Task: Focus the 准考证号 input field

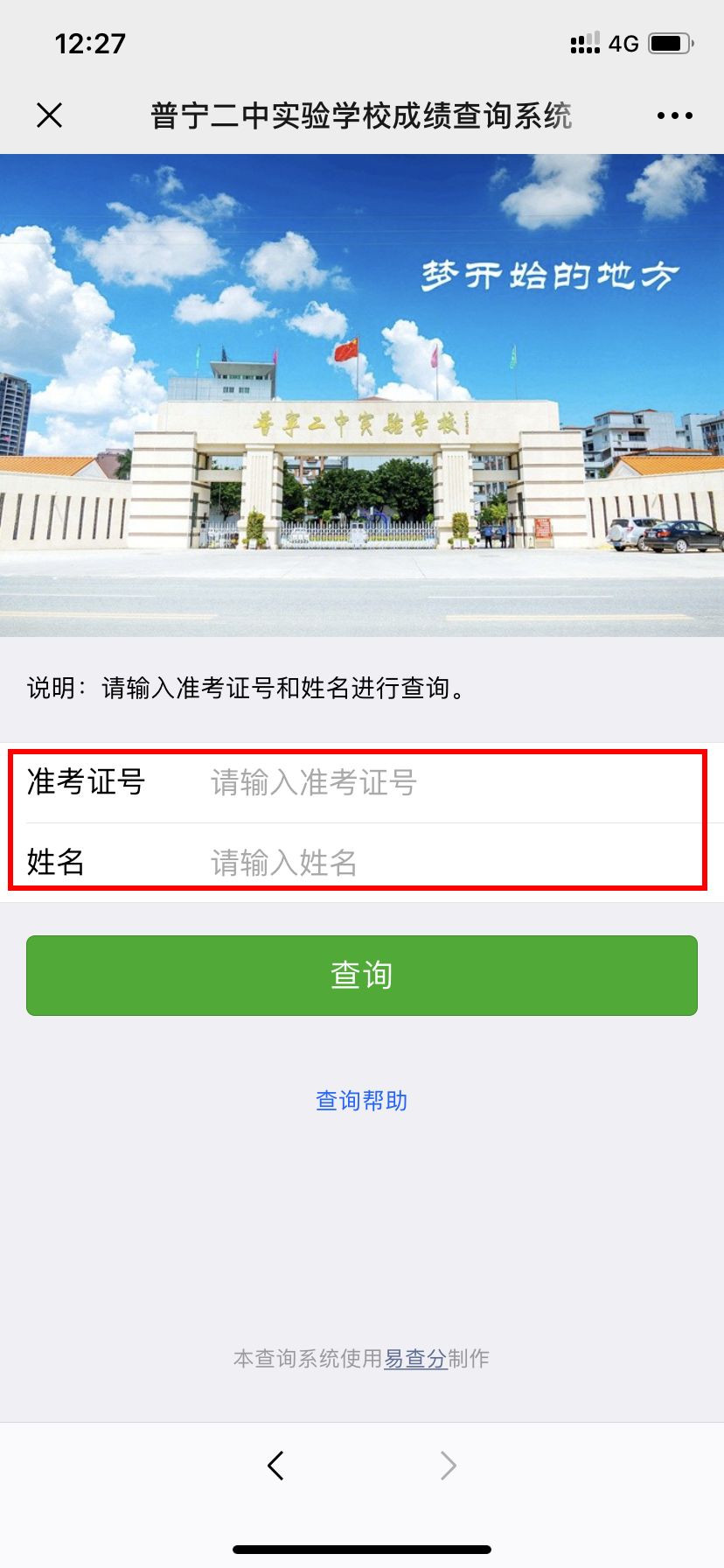Action: click(x=437, y=782)
